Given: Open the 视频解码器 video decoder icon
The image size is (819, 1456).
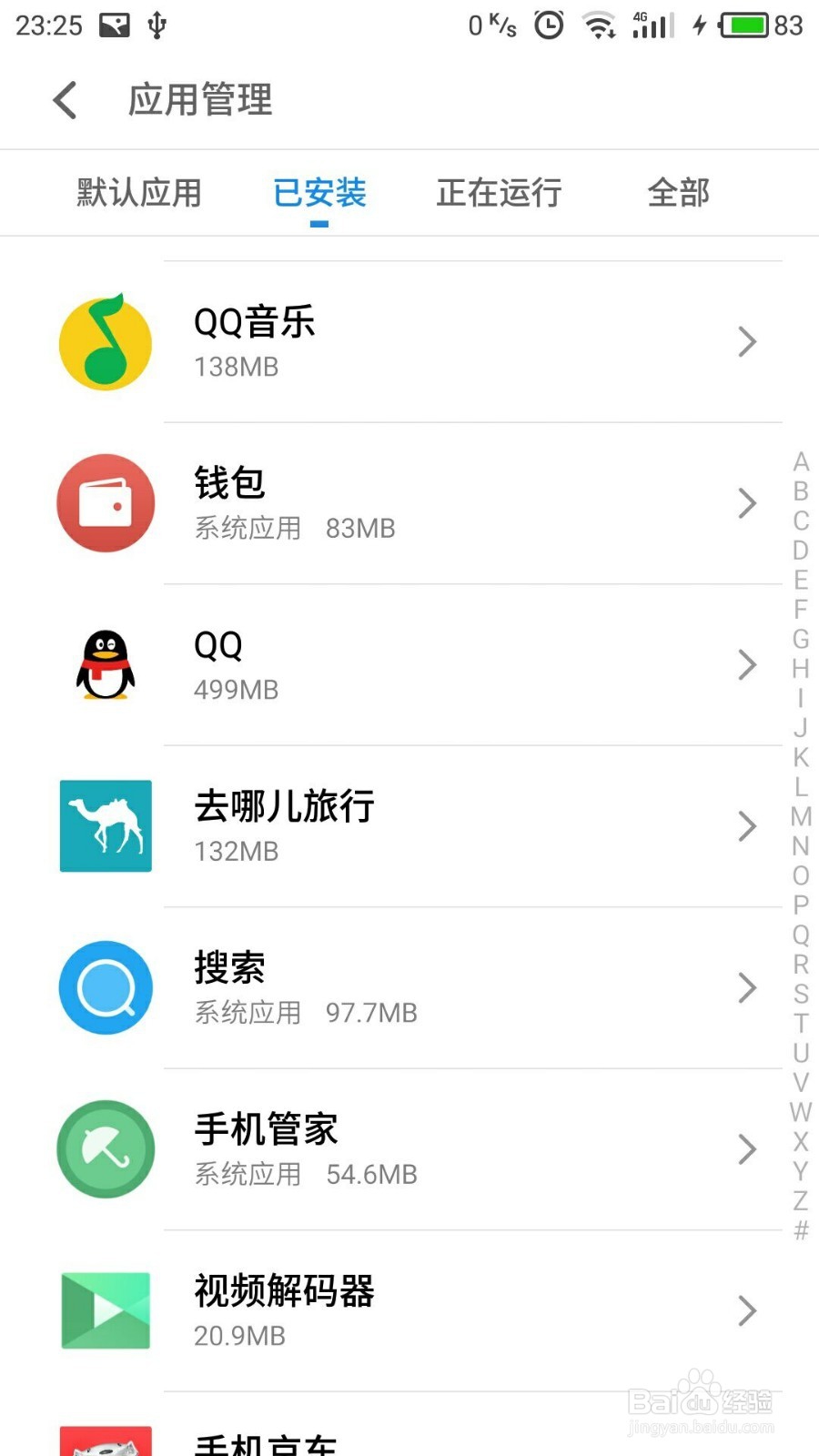Looking at the screenshot, I should [x=105, y=1310].
